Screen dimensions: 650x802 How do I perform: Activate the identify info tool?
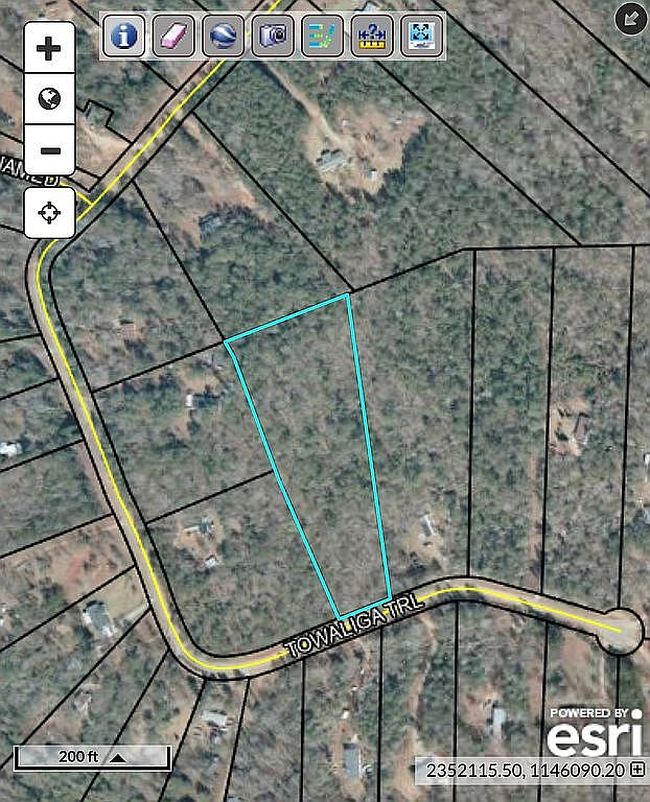tap(124, 37)
